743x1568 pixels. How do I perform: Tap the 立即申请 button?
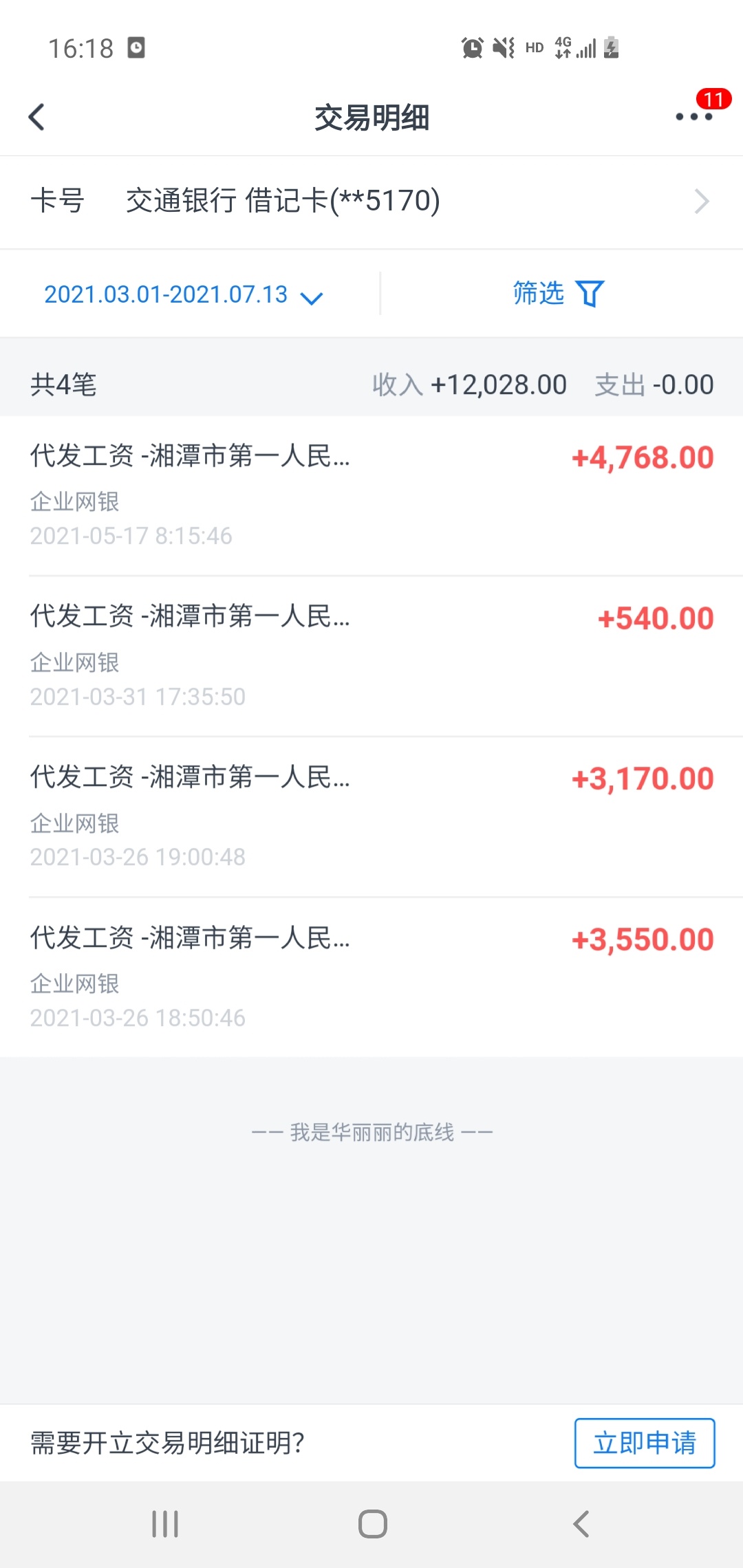[x=645, y=1443]
